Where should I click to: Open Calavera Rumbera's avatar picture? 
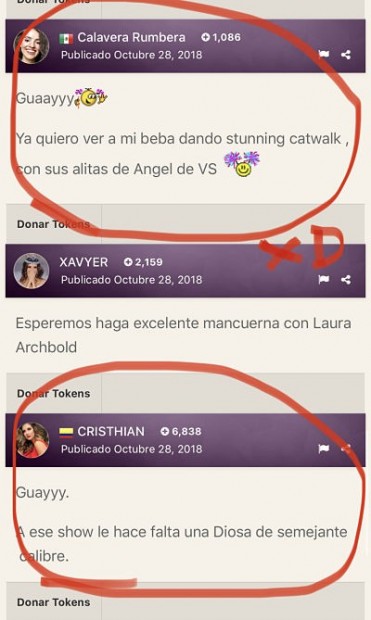[x=31, y=46]
